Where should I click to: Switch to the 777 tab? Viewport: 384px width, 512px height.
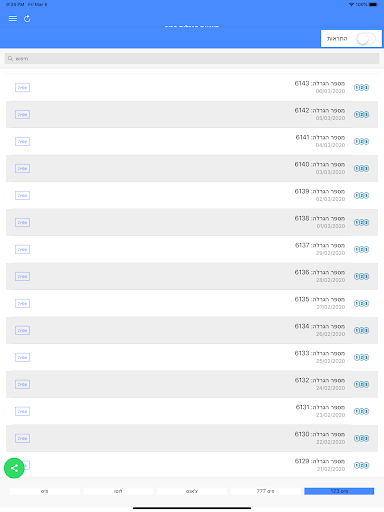click(x=265, y=491)
